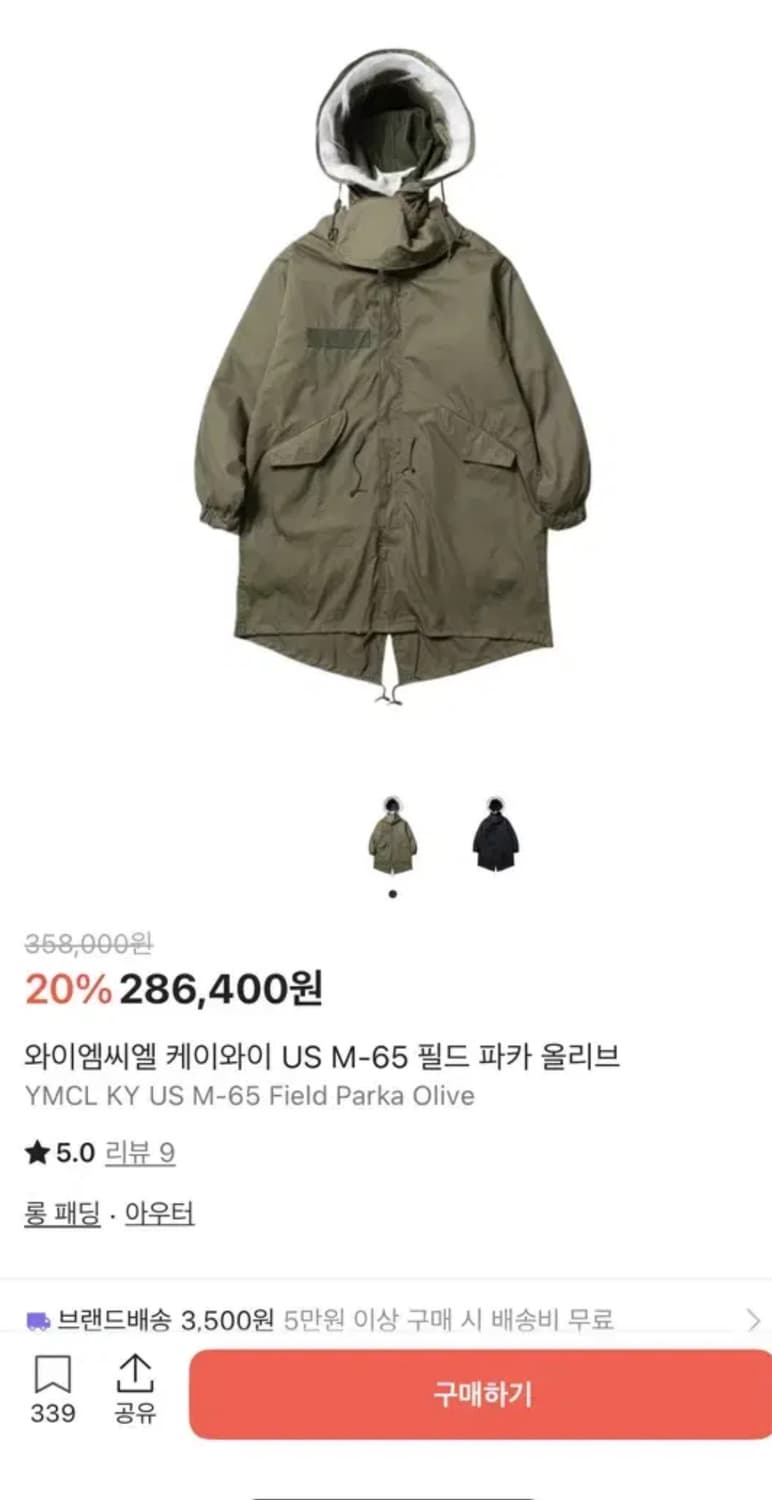Expand the 브랜드배송 shipping details chevron
Viewport: 772px width, 1500px height.
753,1321
